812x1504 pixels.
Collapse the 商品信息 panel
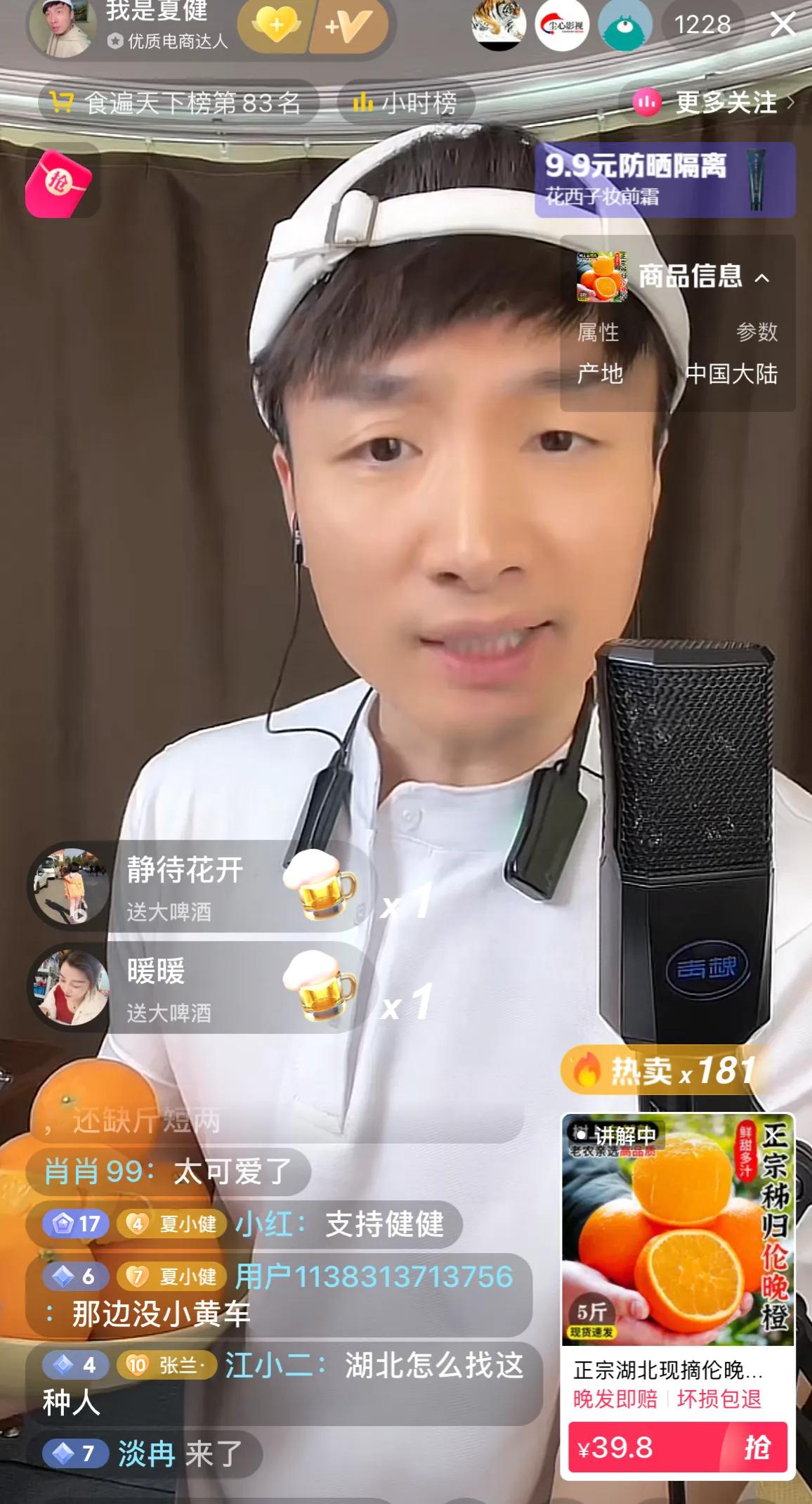coord(761,278)
